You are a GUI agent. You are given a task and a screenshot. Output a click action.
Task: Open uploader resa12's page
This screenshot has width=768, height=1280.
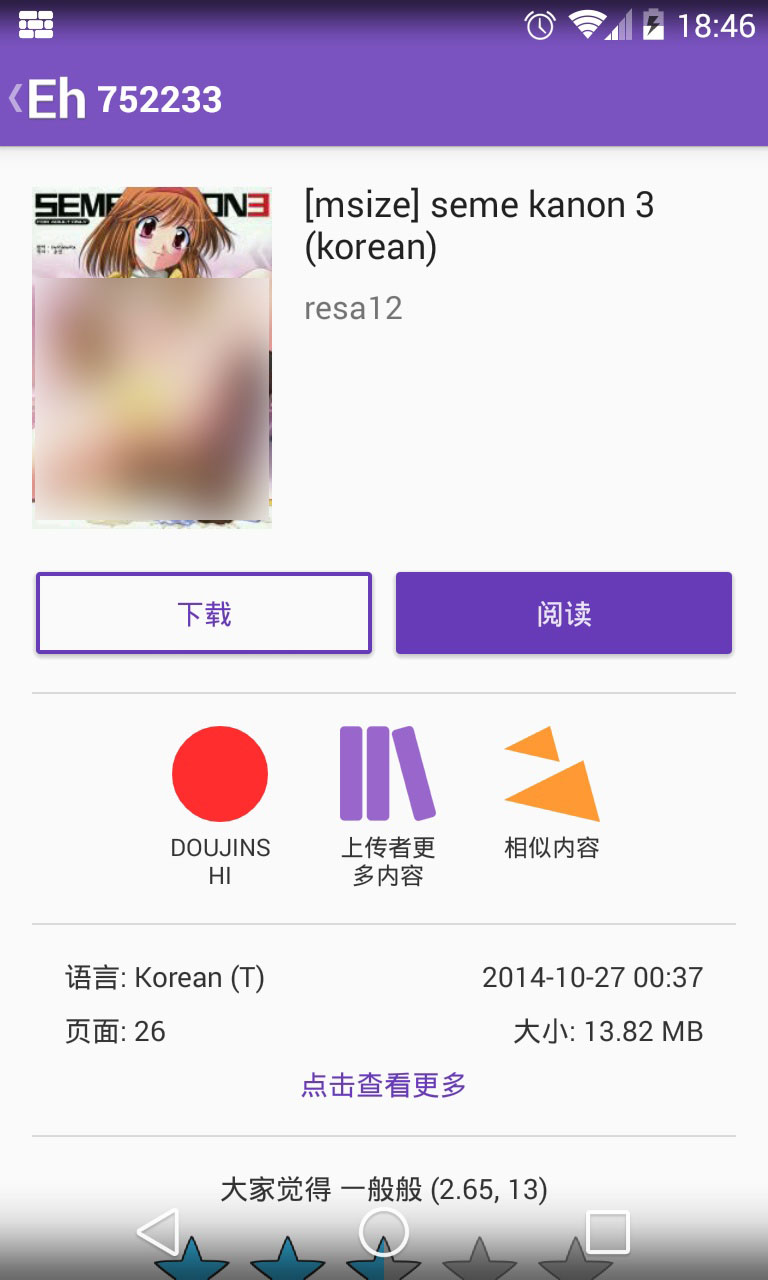pyautogui.click(x=353, y=308)
